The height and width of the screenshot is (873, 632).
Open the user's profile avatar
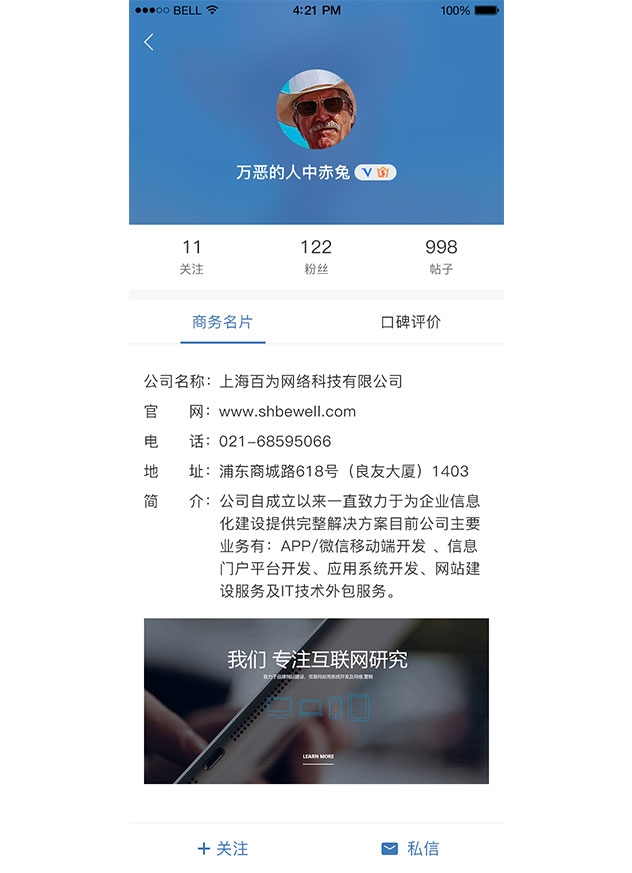tap(316, 109)
